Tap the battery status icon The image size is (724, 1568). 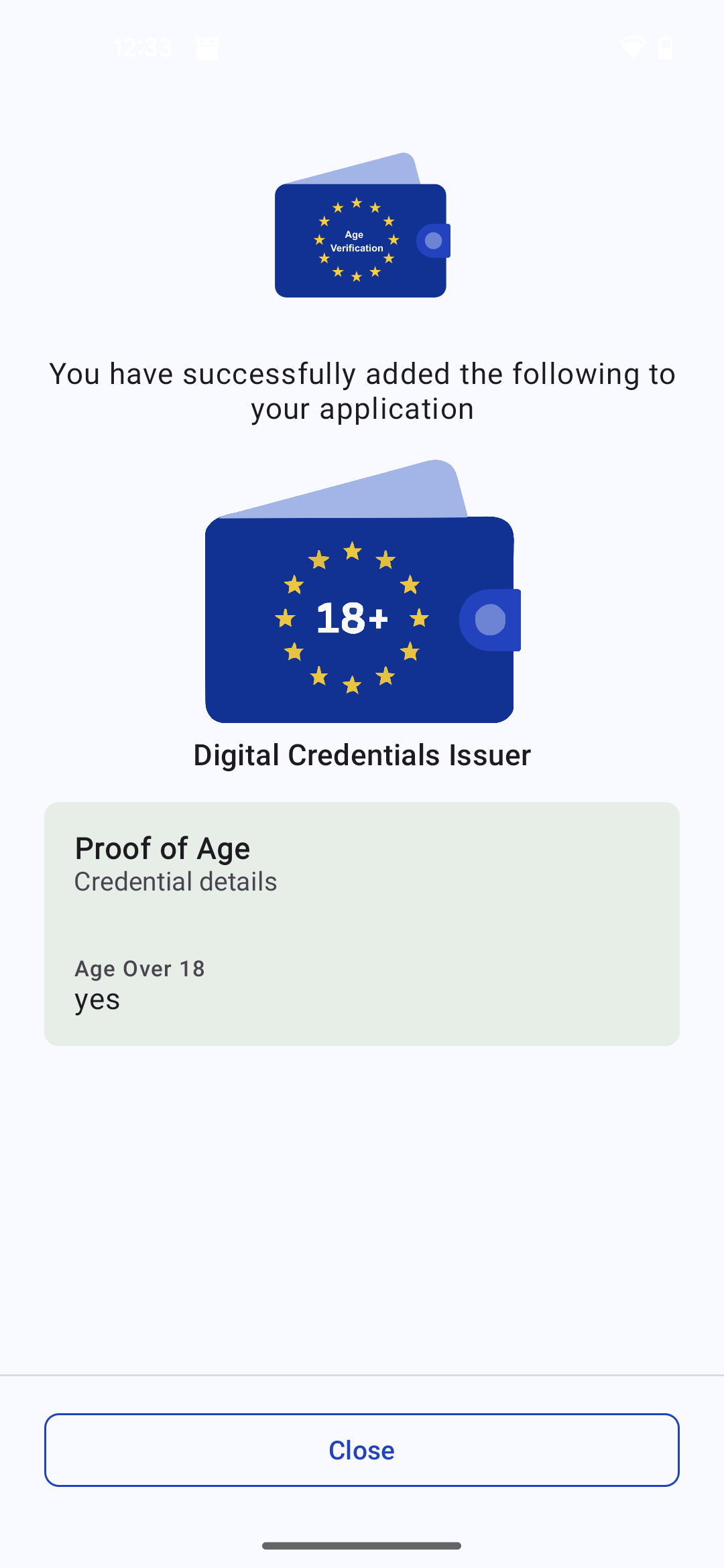coord(666,47)
